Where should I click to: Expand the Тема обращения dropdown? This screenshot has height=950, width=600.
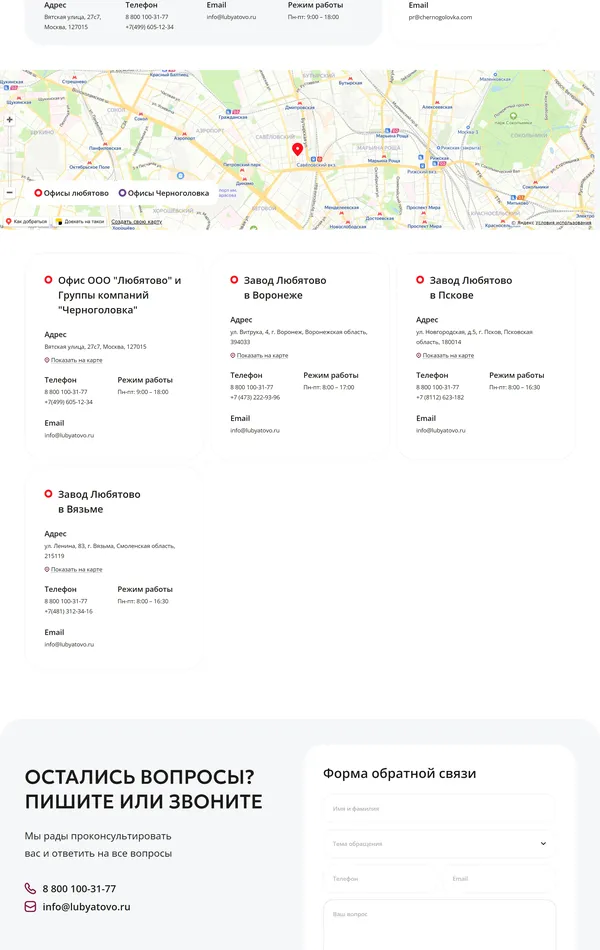pos(439,844)
